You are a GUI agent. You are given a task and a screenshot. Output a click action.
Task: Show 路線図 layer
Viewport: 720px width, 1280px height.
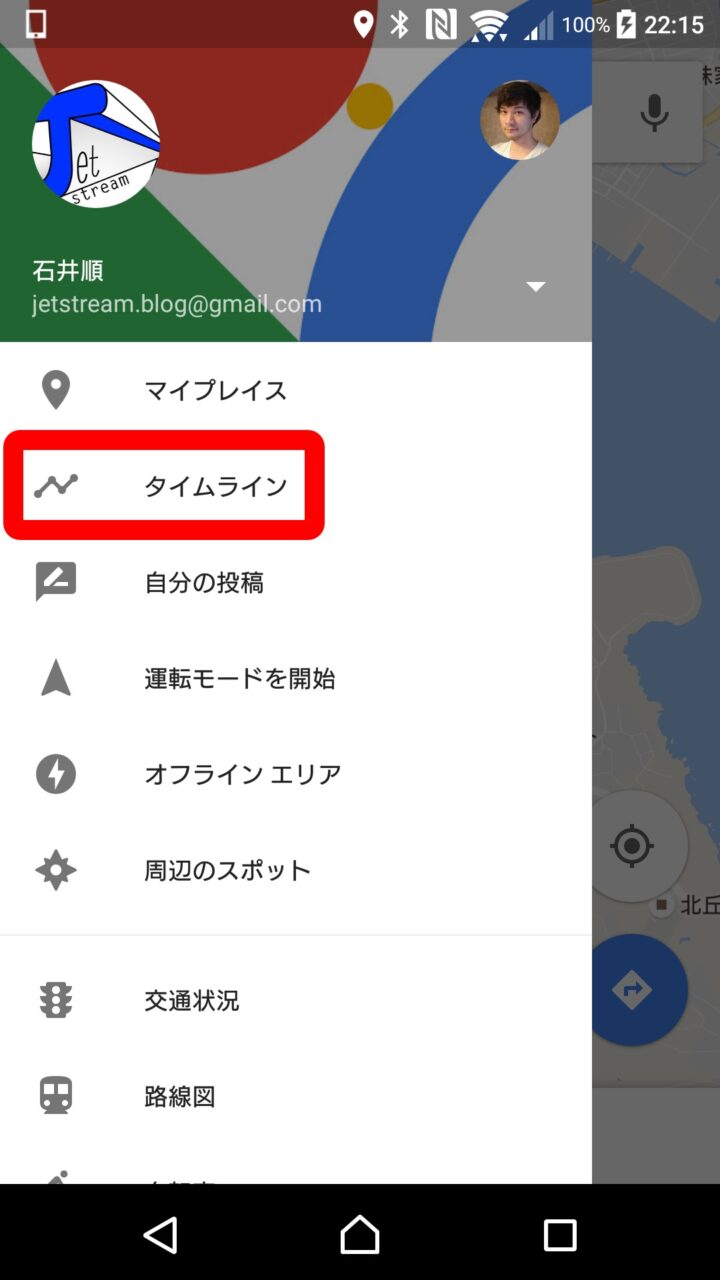point(180,1096)
